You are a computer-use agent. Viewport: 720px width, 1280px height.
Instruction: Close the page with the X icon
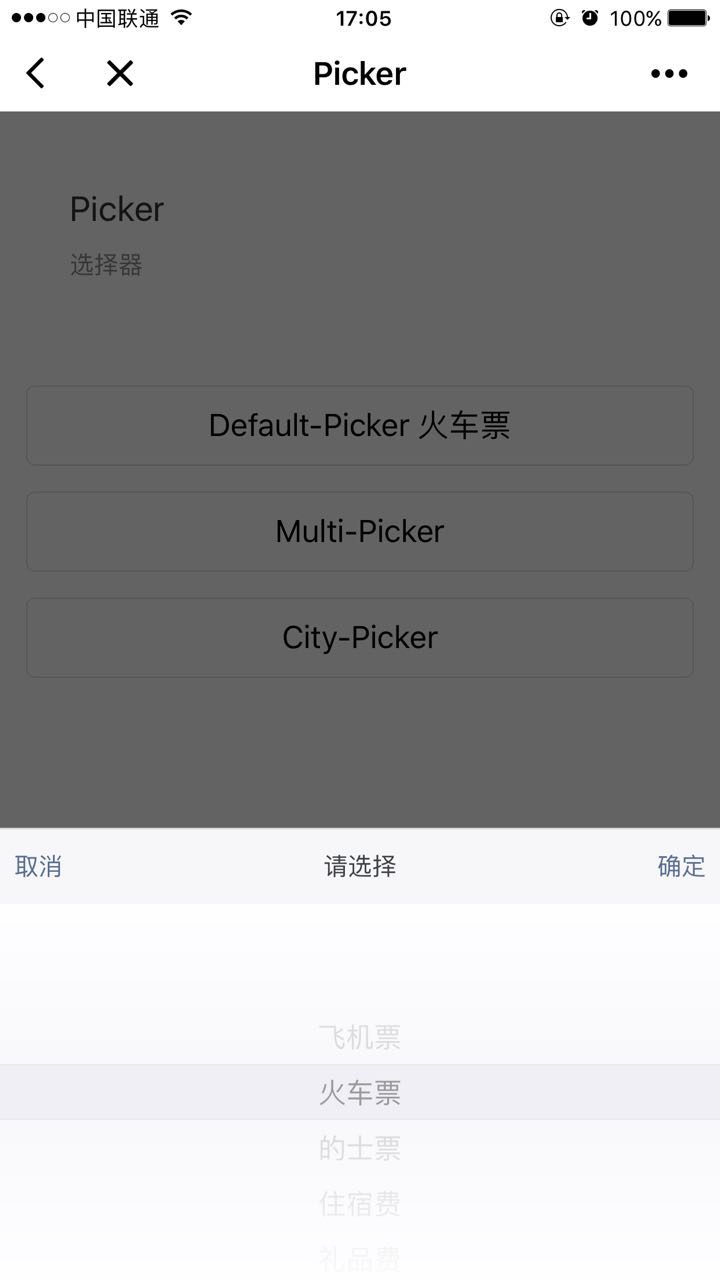click(120, 73)
